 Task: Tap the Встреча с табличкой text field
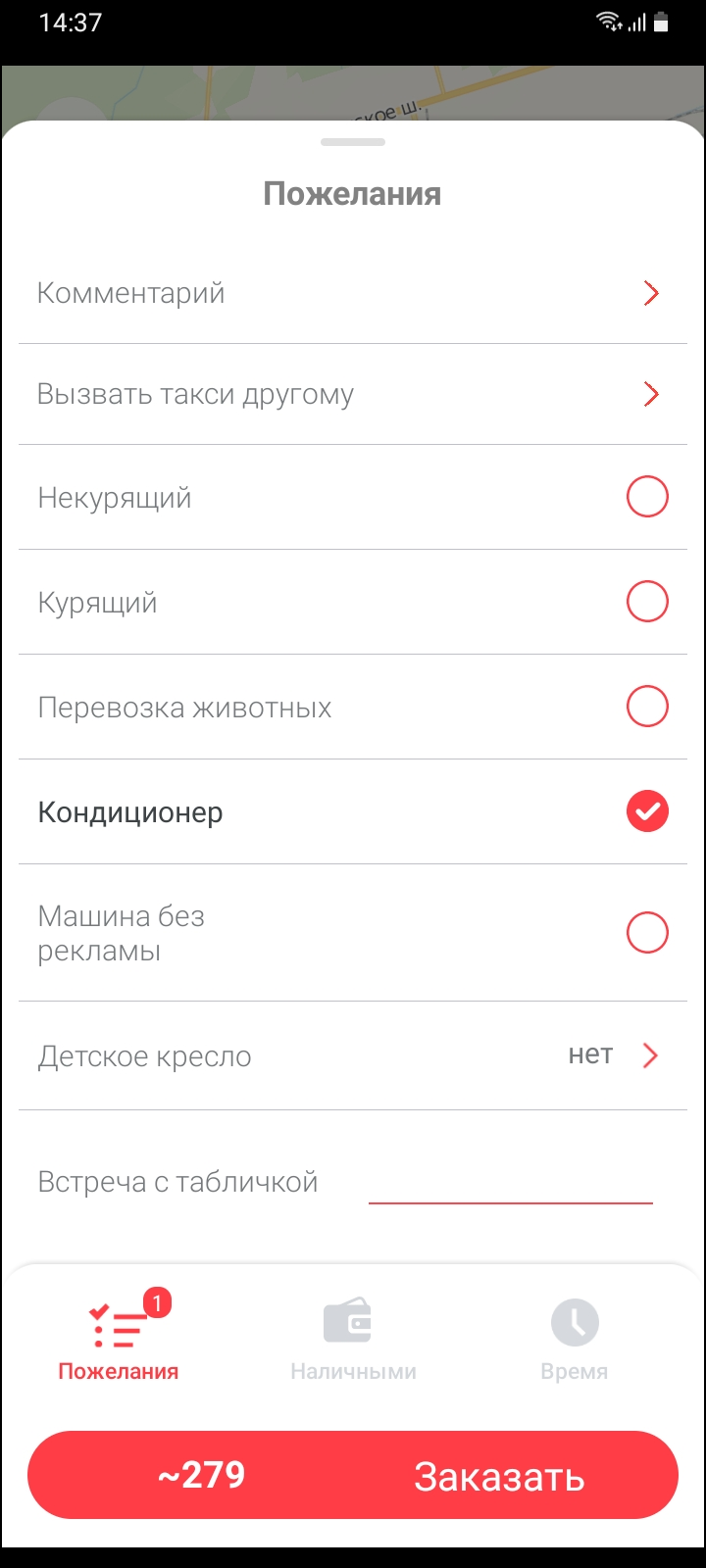[x=510, y=1183]
